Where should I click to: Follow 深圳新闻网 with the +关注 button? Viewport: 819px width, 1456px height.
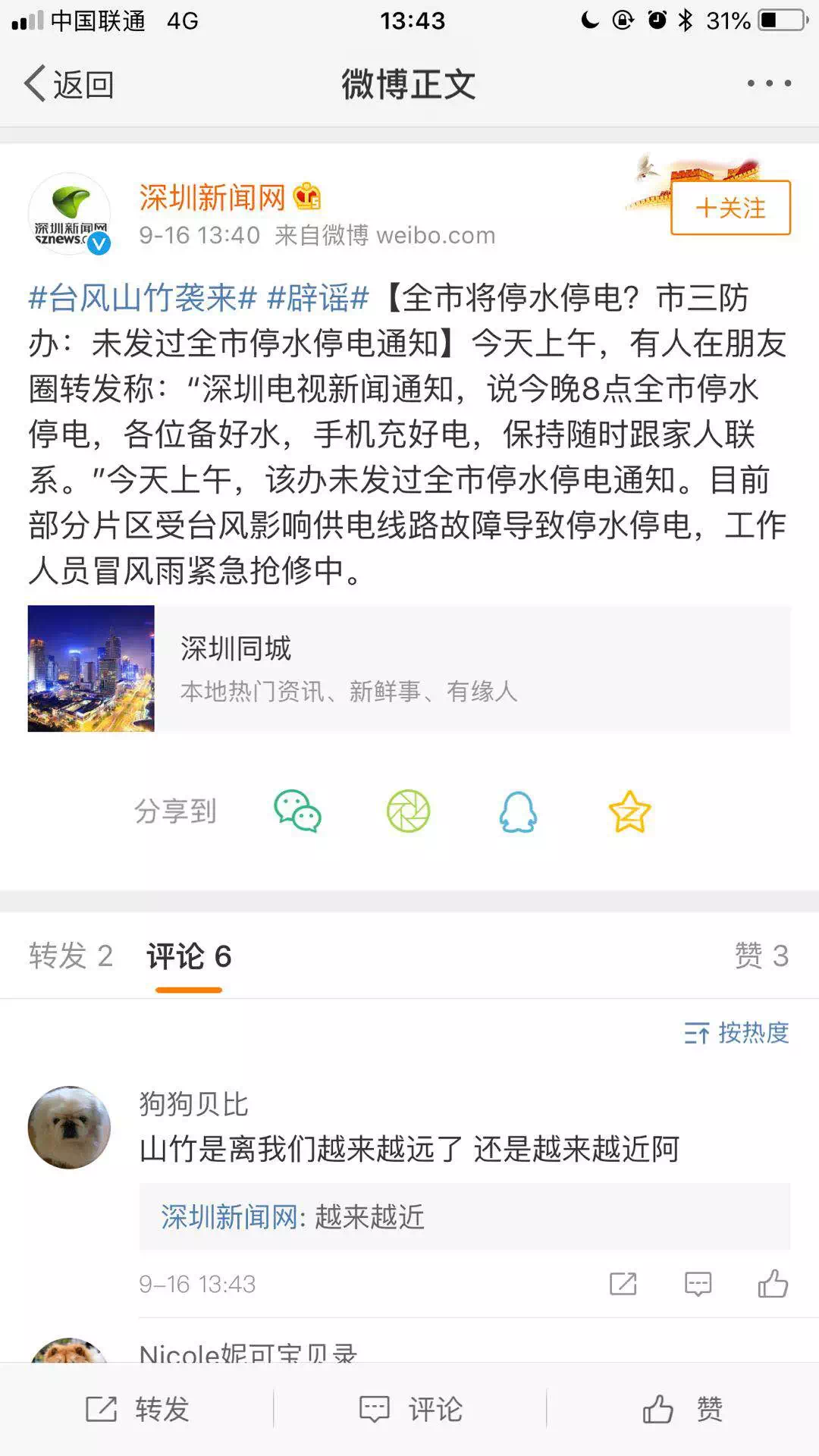[730, 207]
